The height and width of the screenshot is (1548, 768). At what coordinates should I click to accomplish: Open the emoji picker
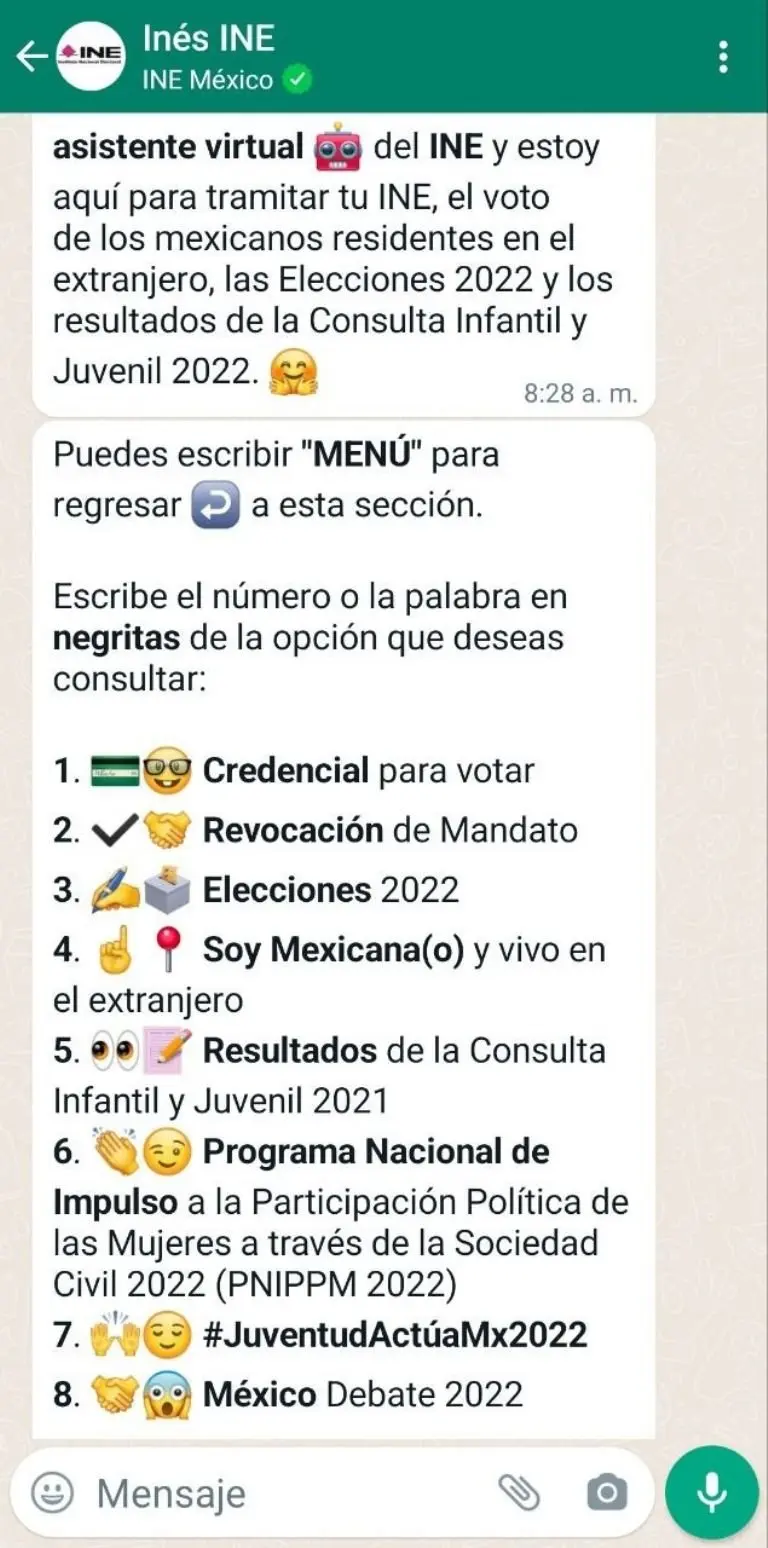[x=52, y=1494]
